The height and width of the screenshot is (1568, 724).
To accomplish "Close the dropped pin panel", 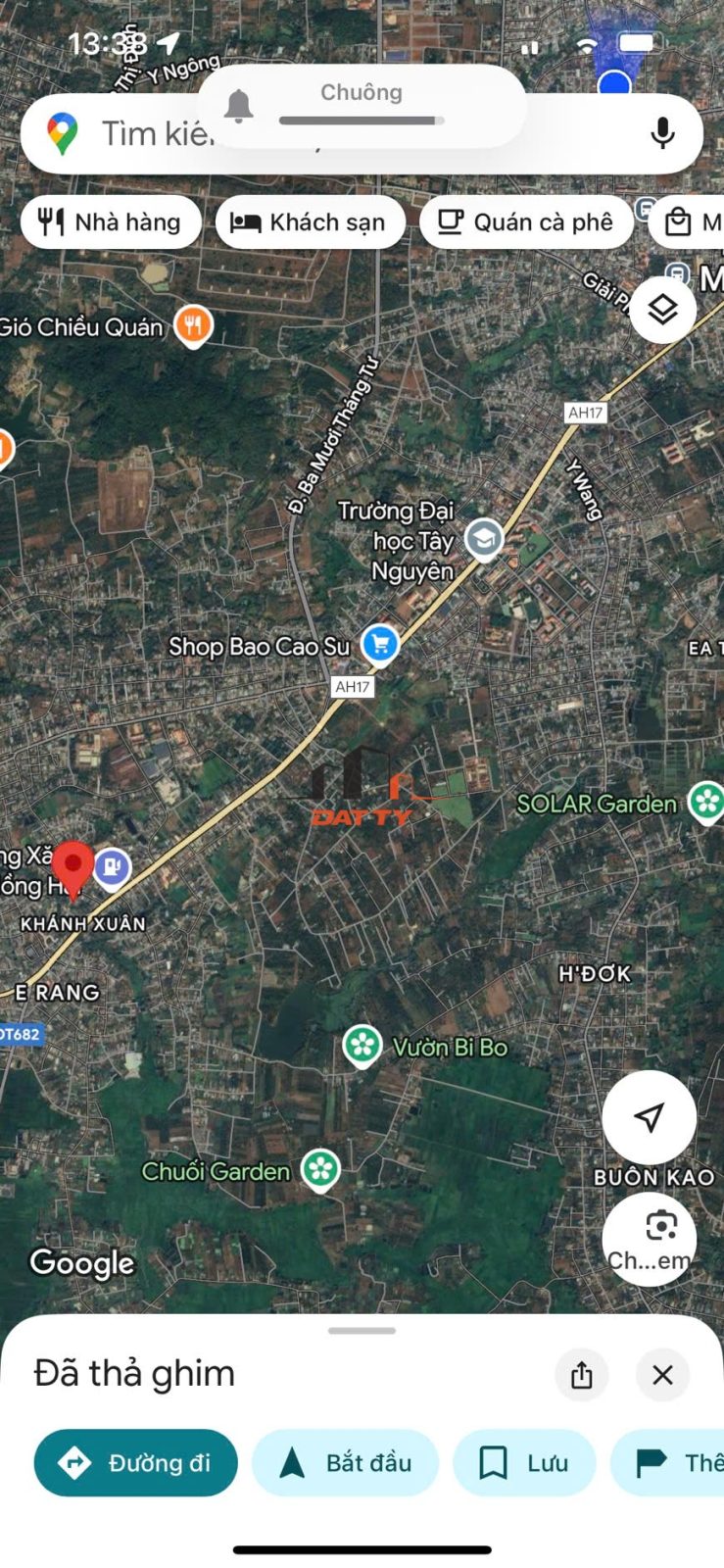I will (662, 1375).
